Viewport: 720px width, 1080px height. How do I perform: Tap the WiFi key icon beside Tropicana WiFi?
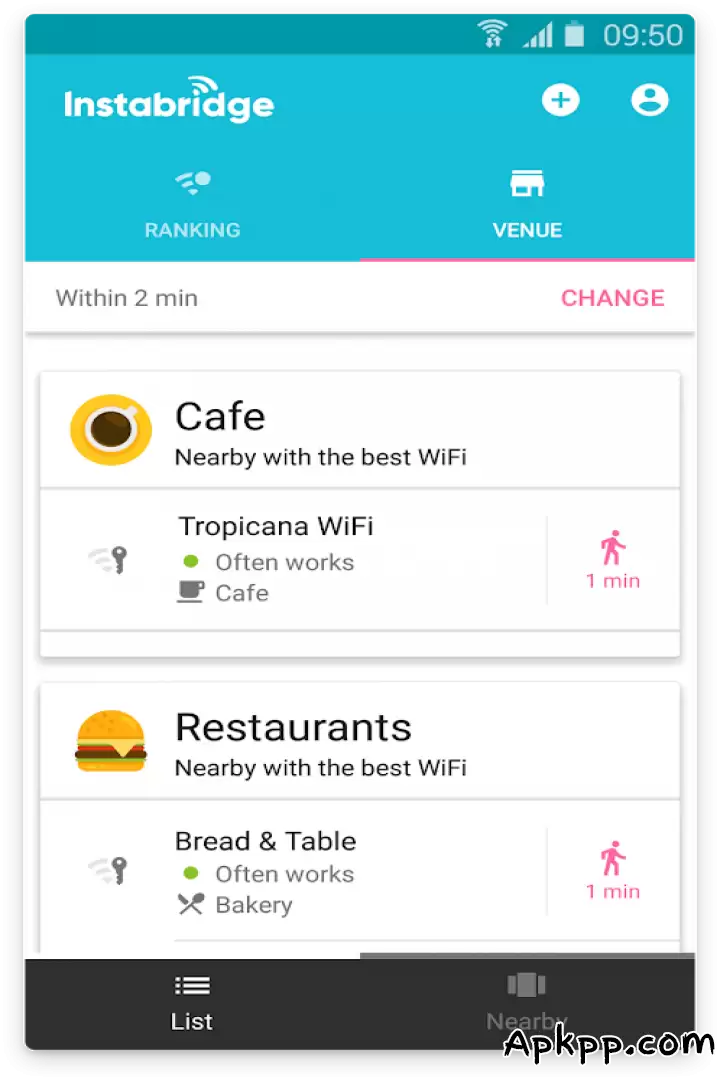pyautogui.click(x=113, y=560)
